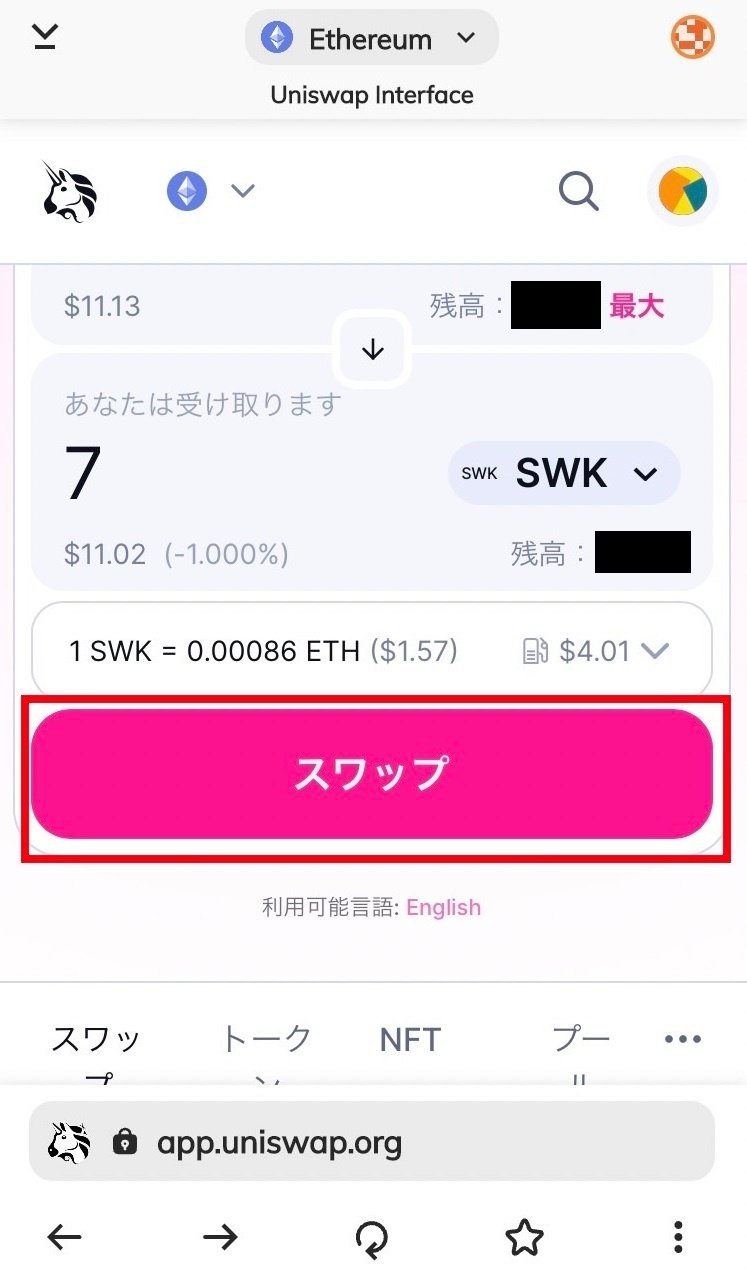
Task: Bookmark this page with the star
Action: tap(524, 1238)
